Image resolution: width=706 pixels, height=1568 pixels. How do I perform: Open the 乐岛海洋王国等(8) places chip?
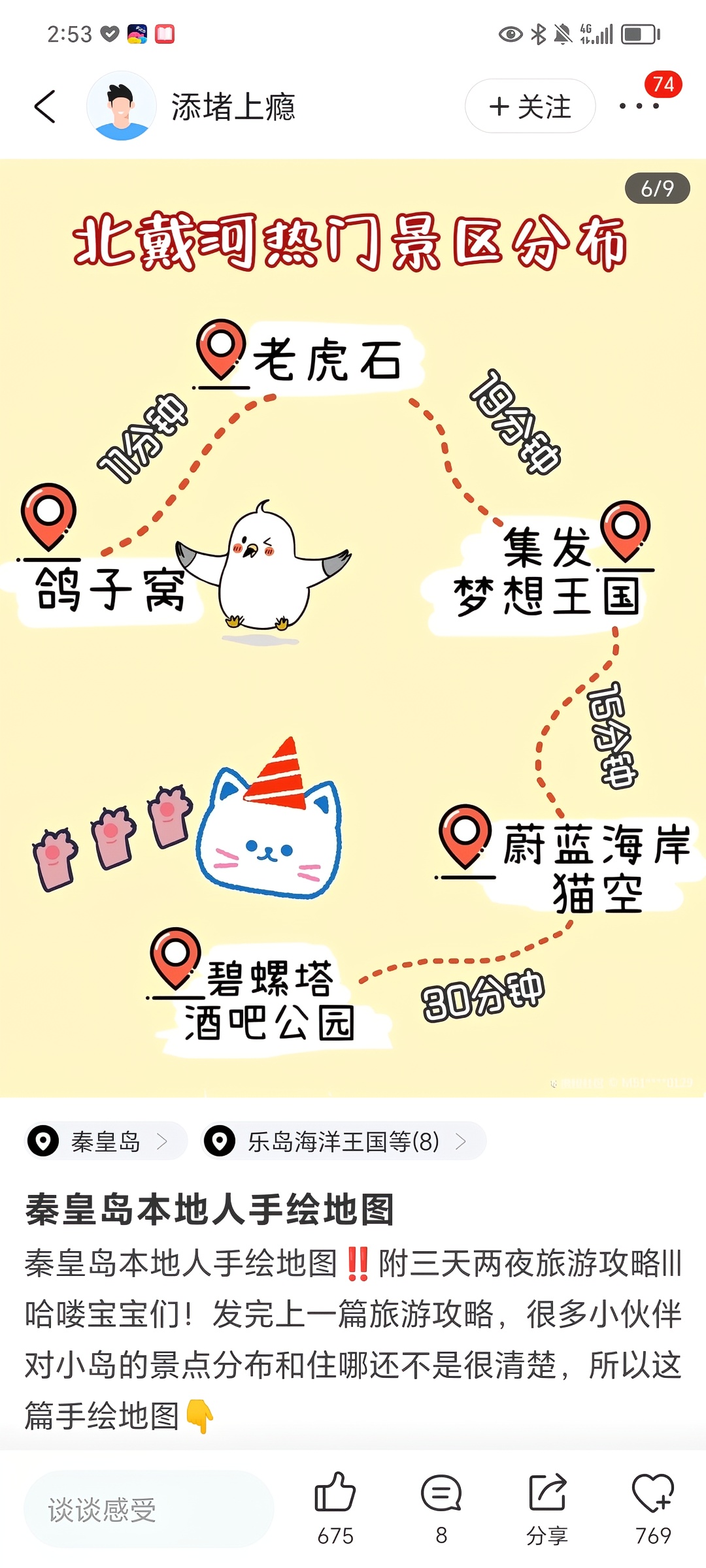344,1141
